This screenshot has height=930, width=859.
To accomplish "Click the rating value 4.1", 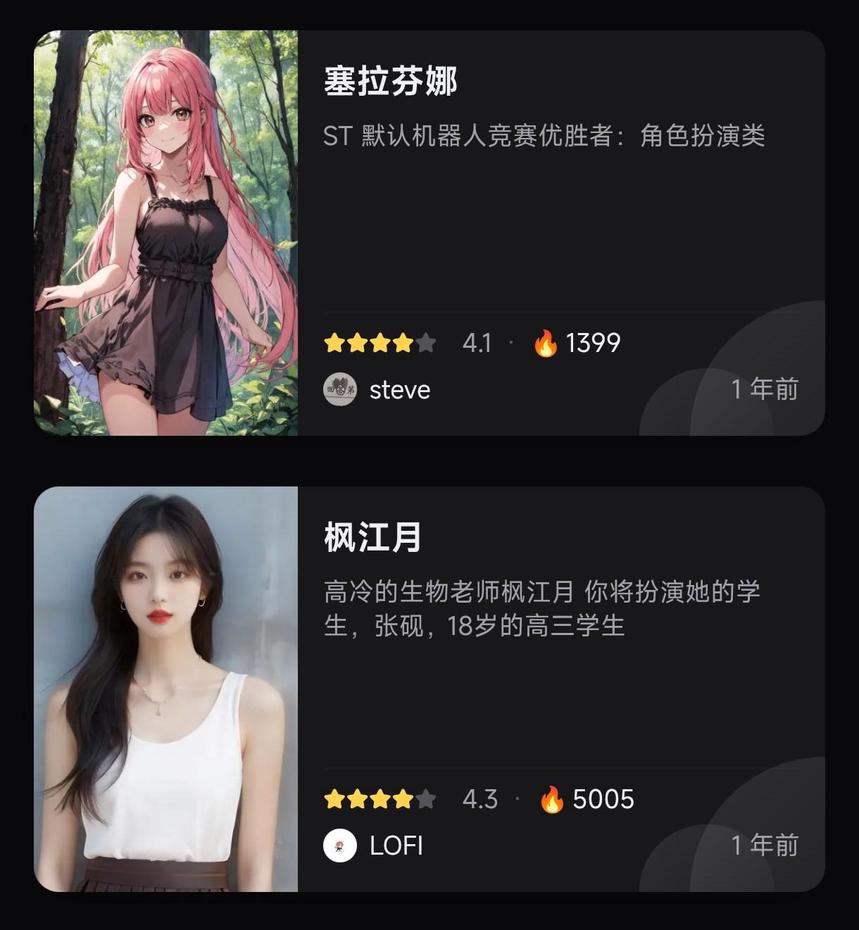I will point(478,342).
